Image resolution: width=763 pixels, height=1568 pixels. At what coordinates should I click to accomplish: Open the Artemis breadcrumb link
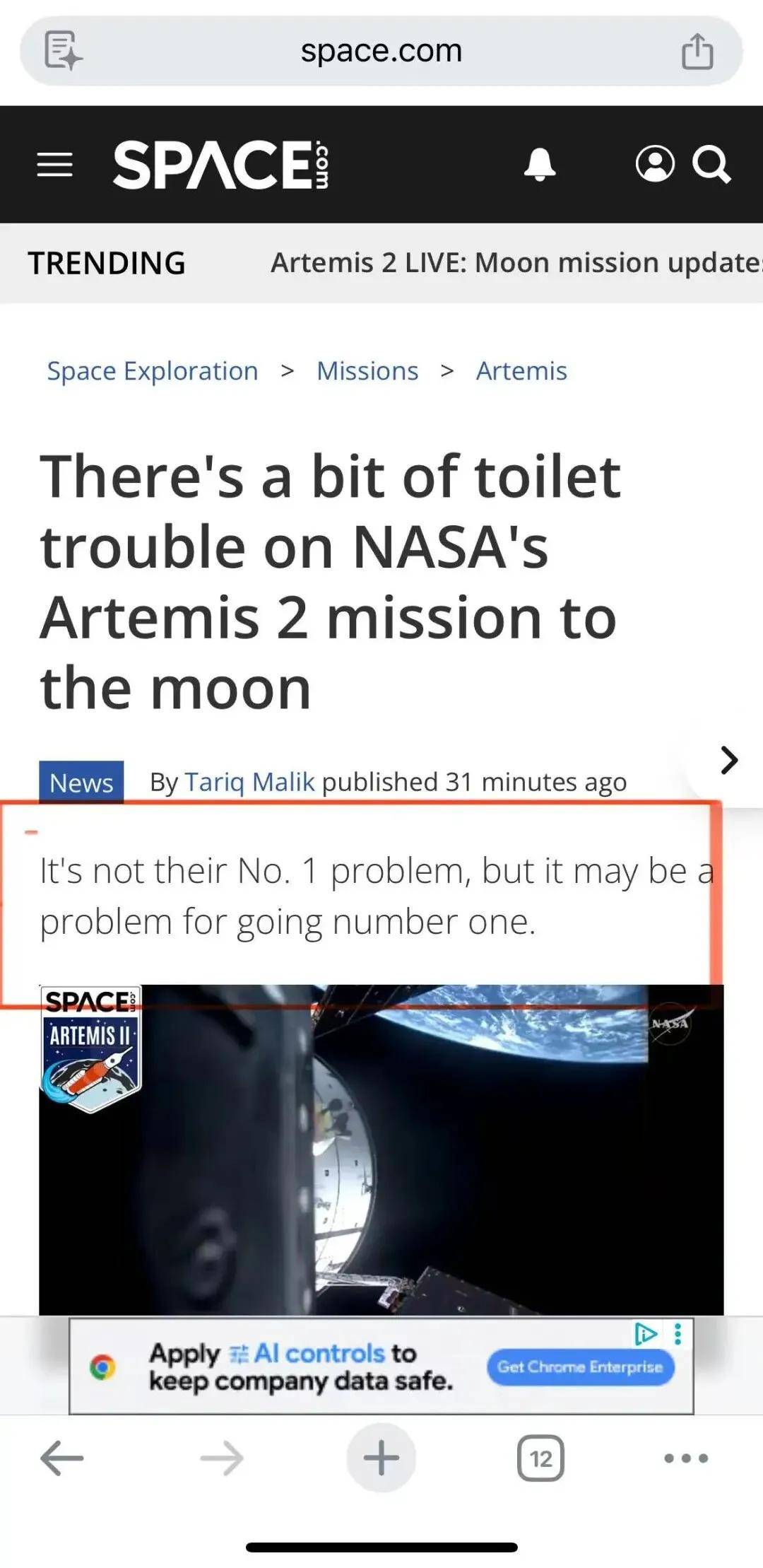tap(521, 371)
